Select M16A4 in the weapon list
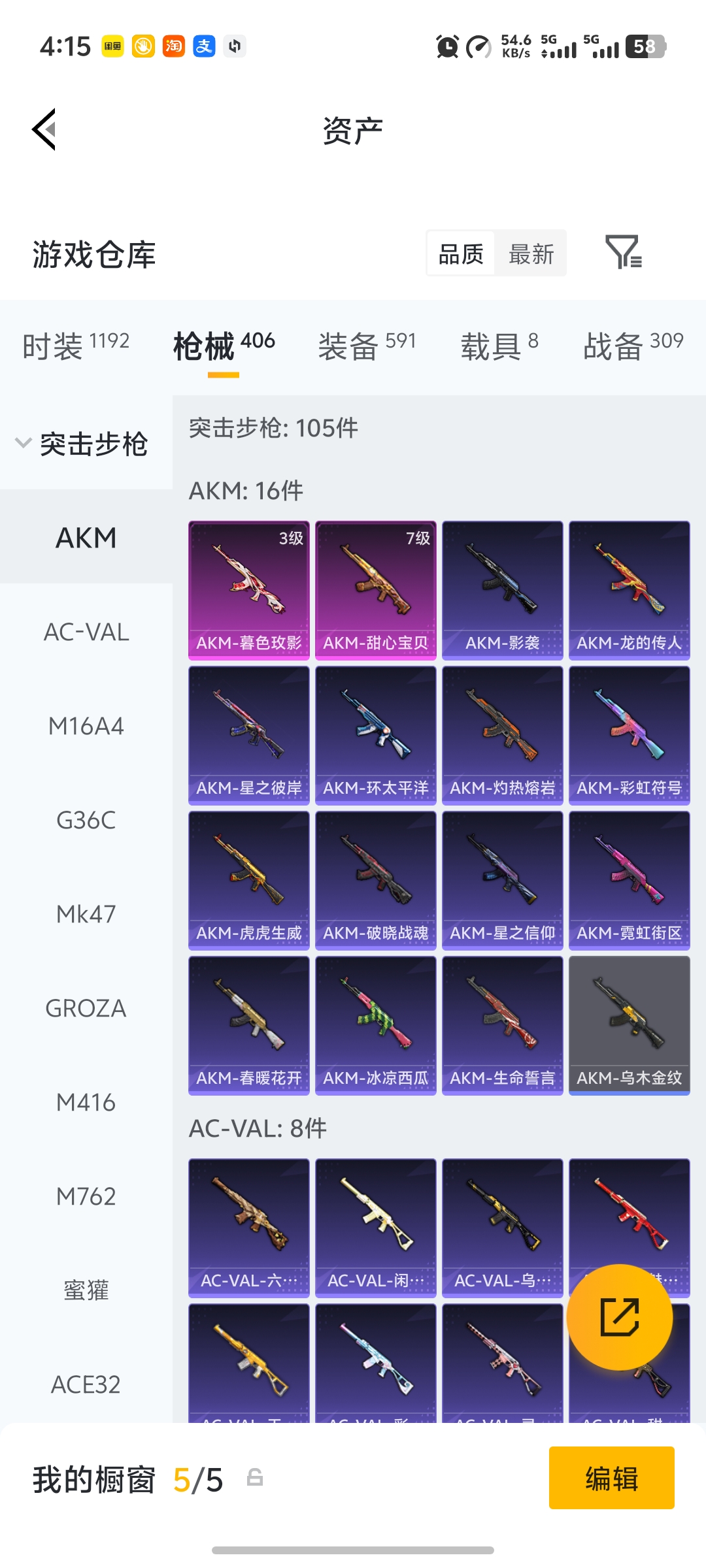This screenshot has width=706, height=1568. (x=86, y=726)
